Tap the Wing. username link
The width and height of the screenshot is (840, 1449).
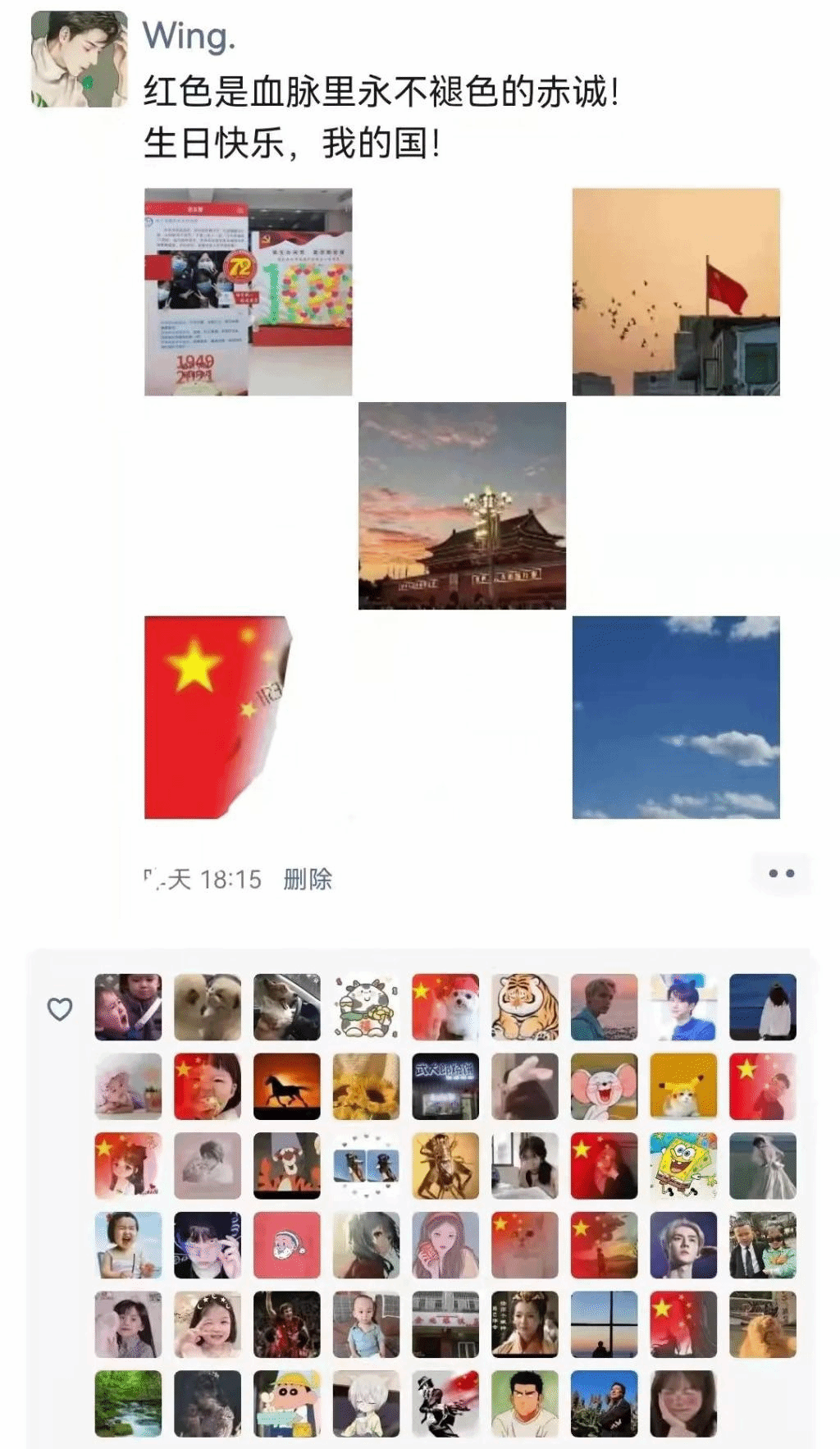coord(189,36)
